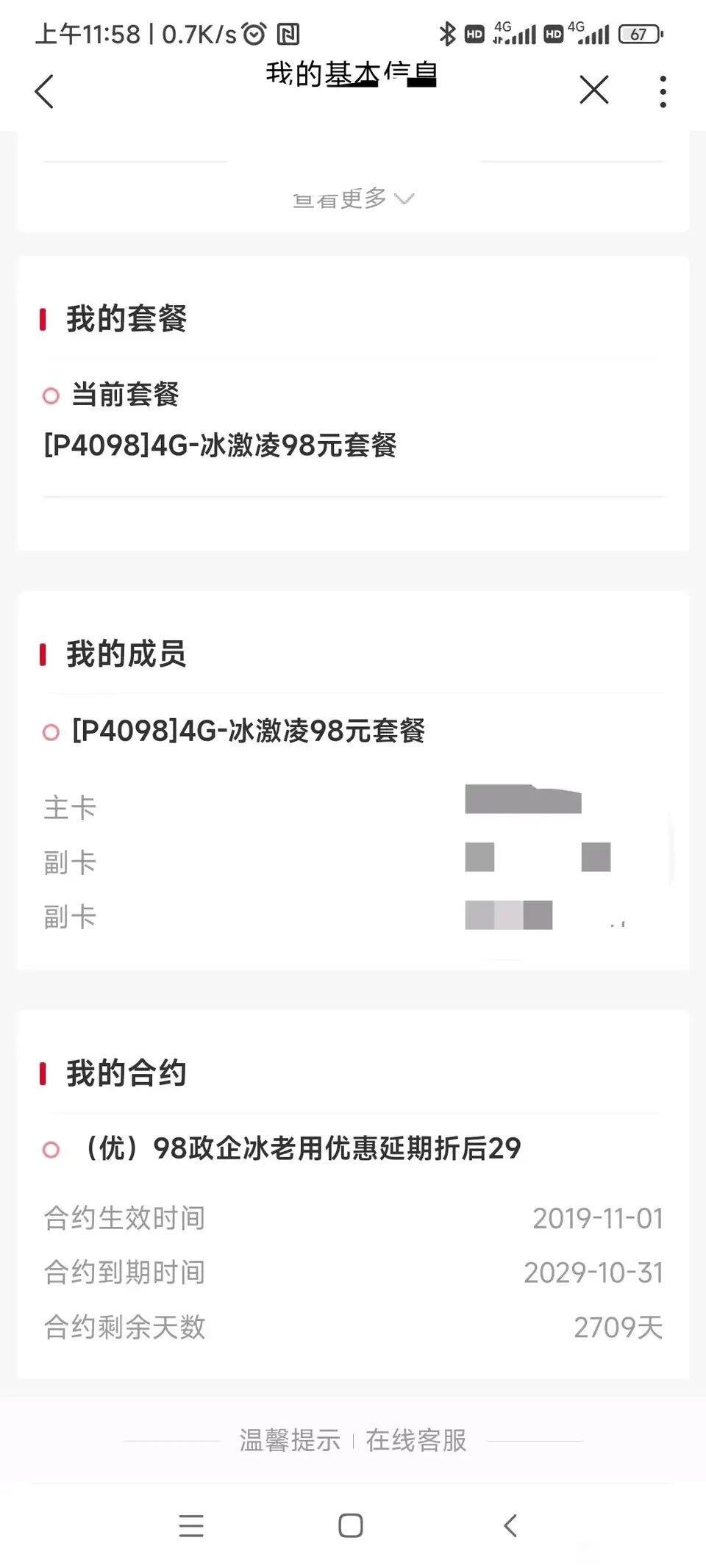Go back using the header arrow
This screenshot has width=706, height=1568.
click(44, 91)
